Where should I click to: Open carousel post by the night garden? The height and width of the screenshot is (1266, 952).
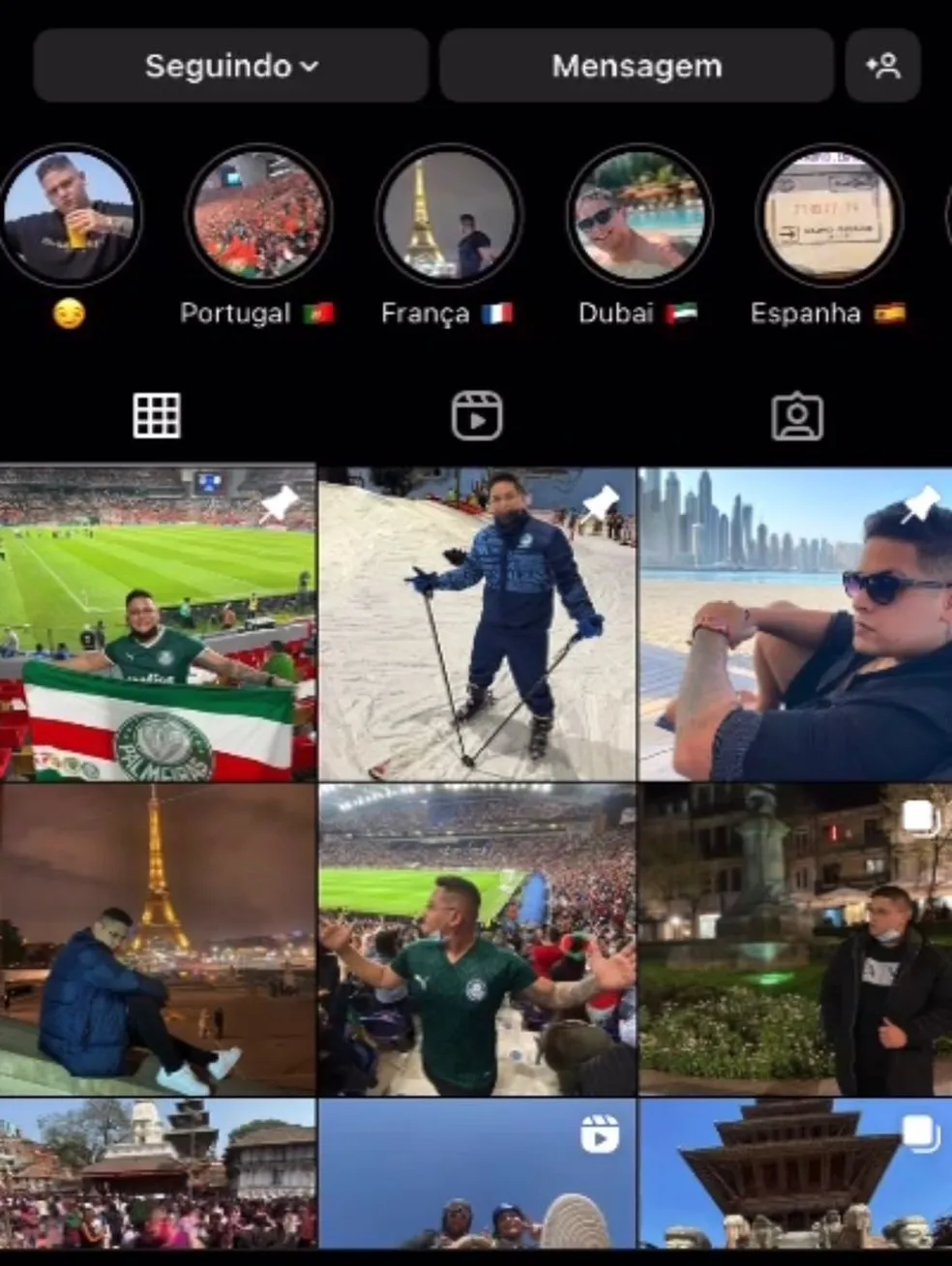pyautogui.click(x=795, y=939)
